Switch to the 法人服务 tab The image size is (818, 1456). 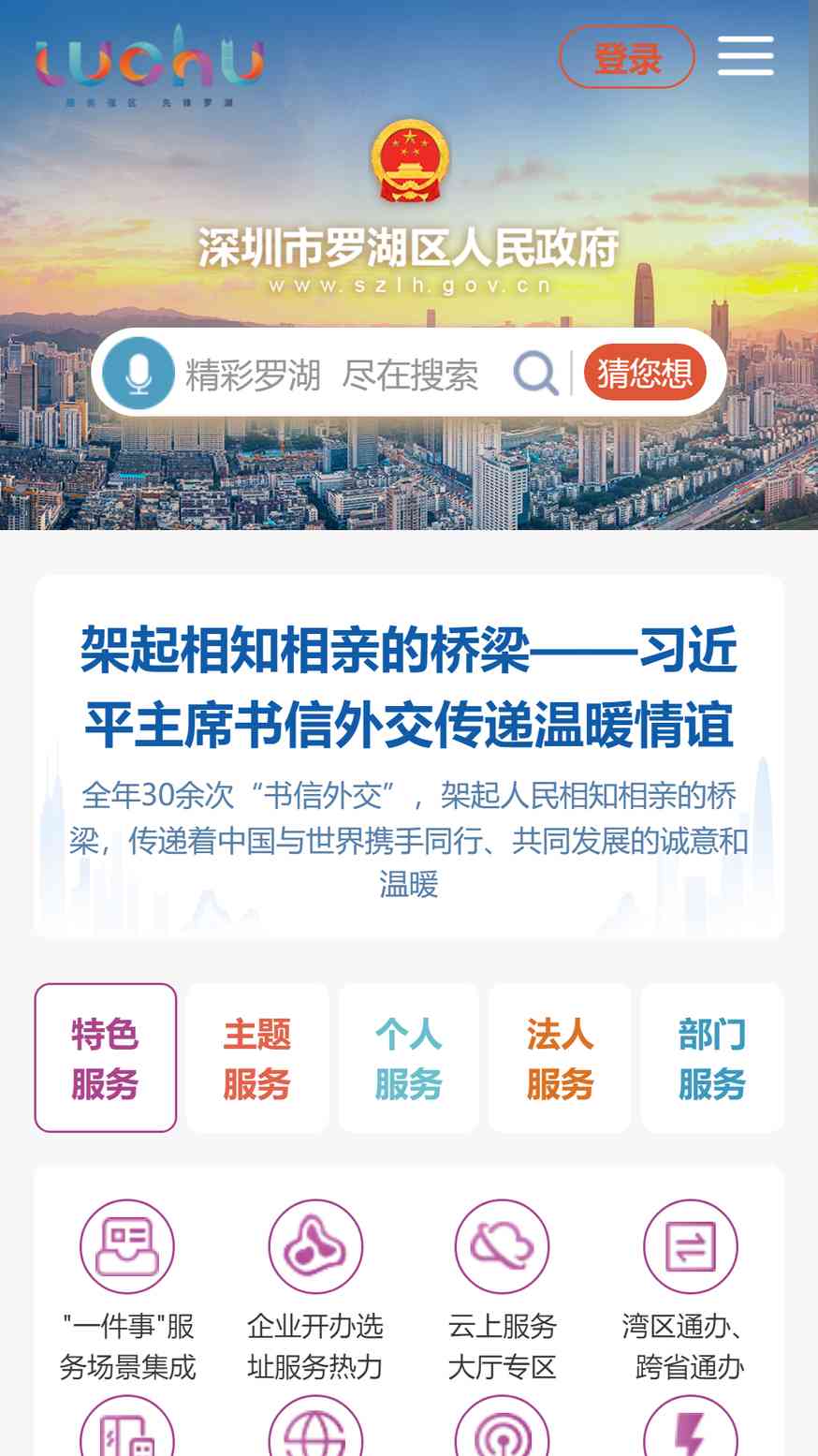click(x=561, y=1058)
